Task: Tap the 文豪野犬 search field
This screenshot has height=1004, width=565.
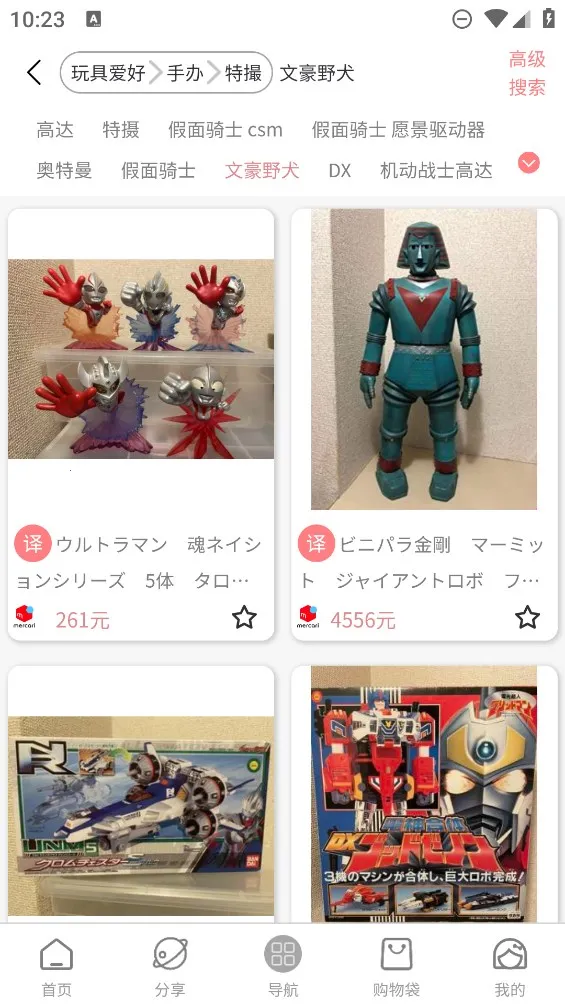Action: (317, 73)
